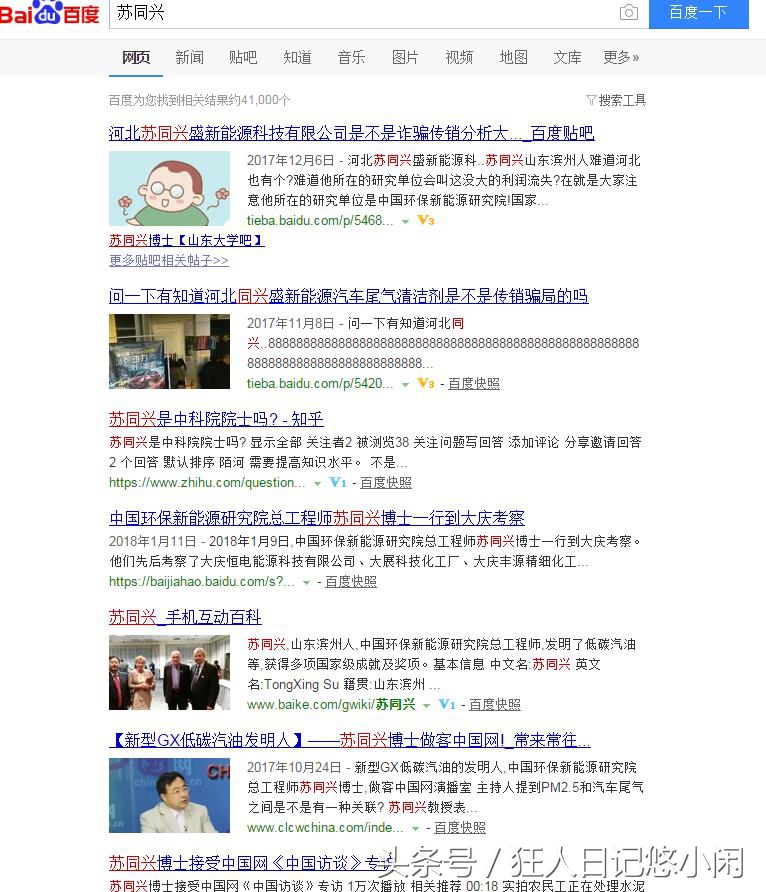Open the 贴吧 section
The height and width of the screenshot is (892, 766).
pos(243,58)
